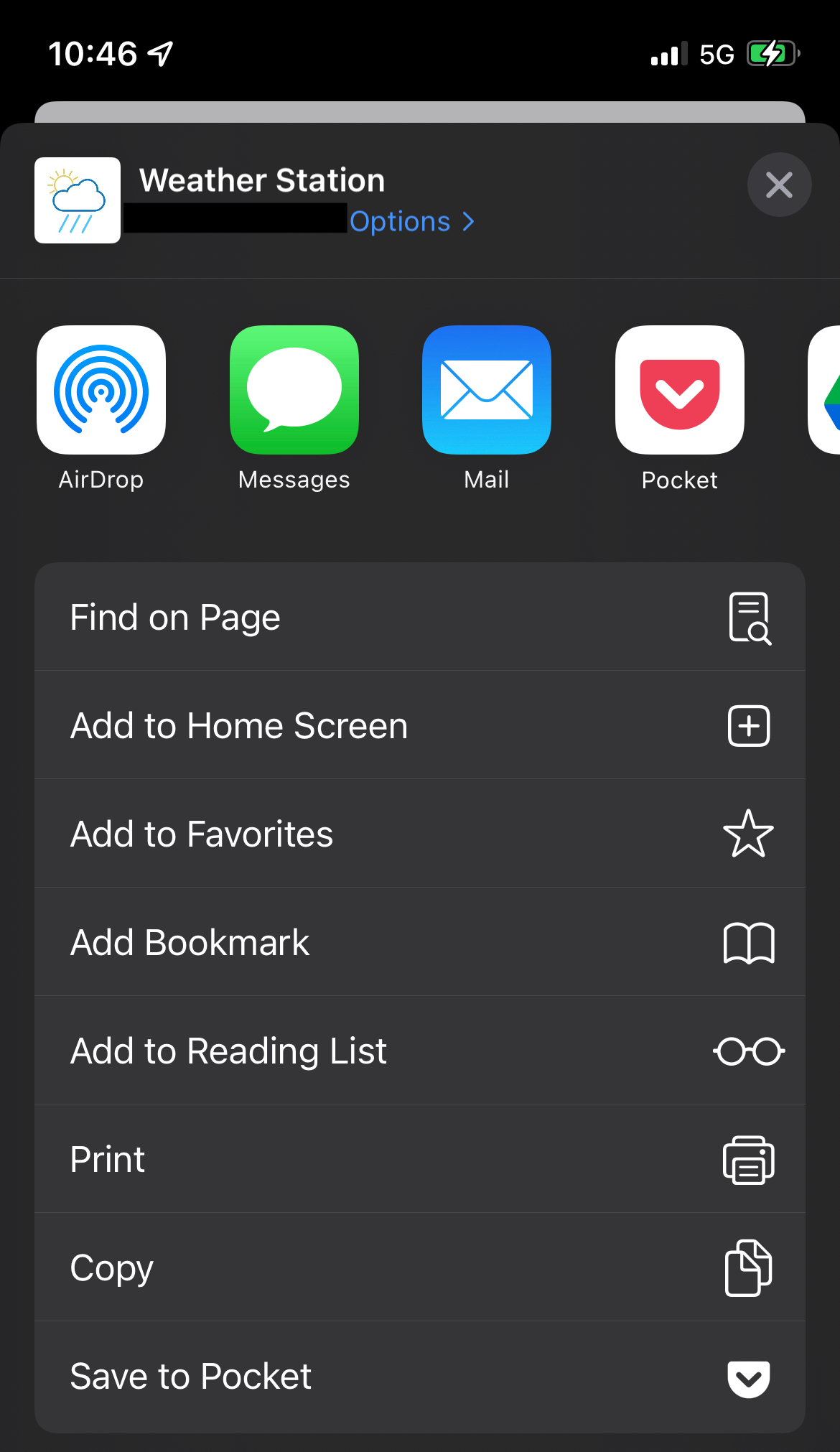This screenshot has width=840, height=1452.
Task: Copy the page link
Action: 420,1268
